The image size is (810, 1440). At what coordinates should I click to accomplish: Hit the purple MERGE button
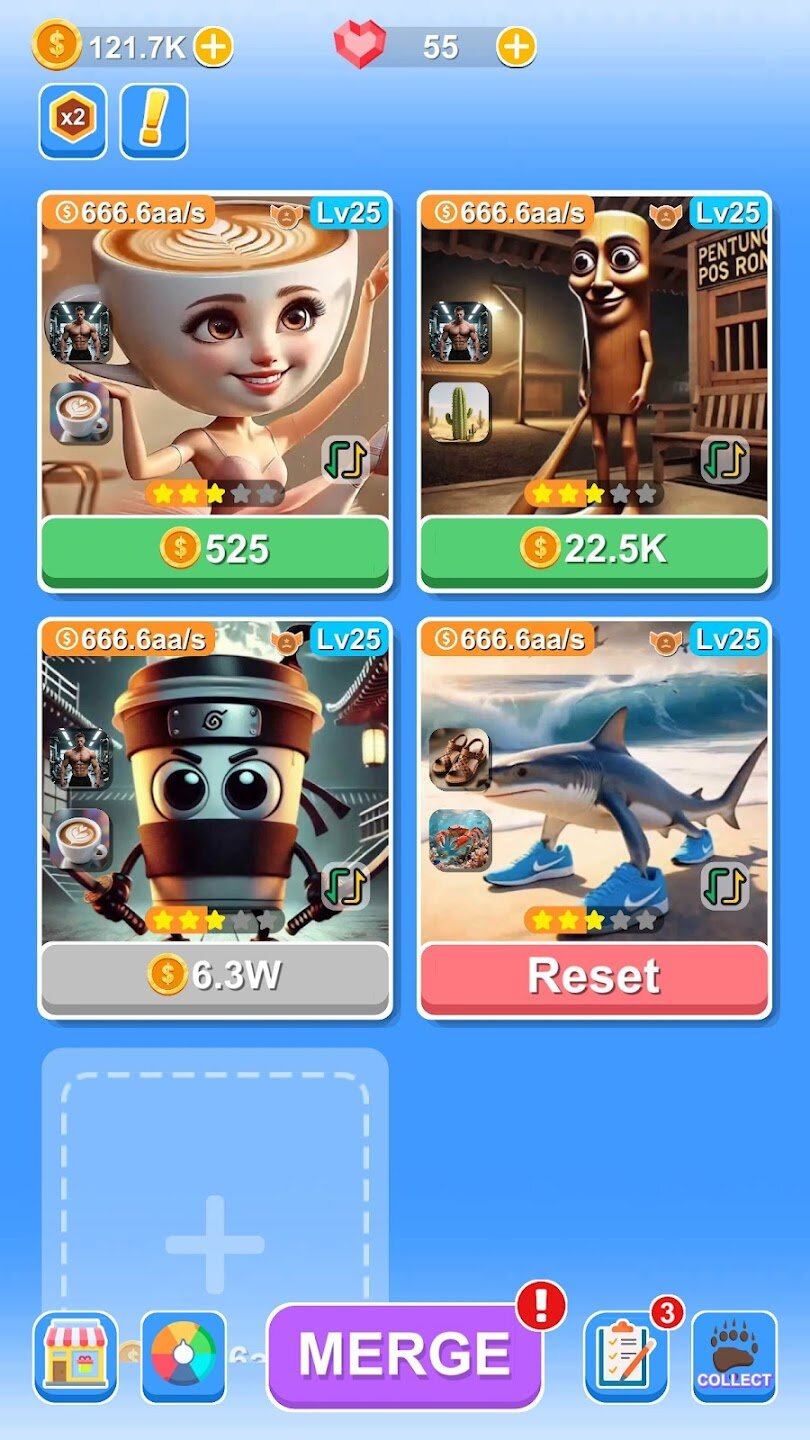tap(405, 1356)
